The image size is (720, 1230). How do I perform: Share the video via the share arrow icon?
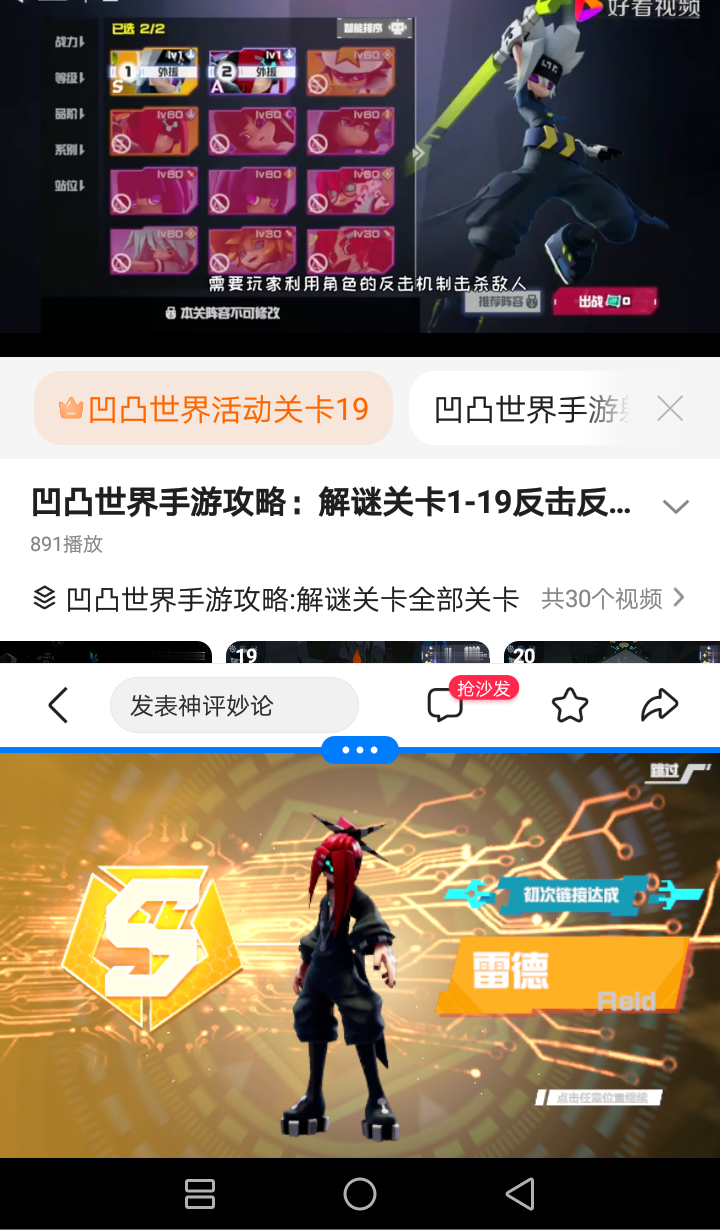(x=661, y=704)
